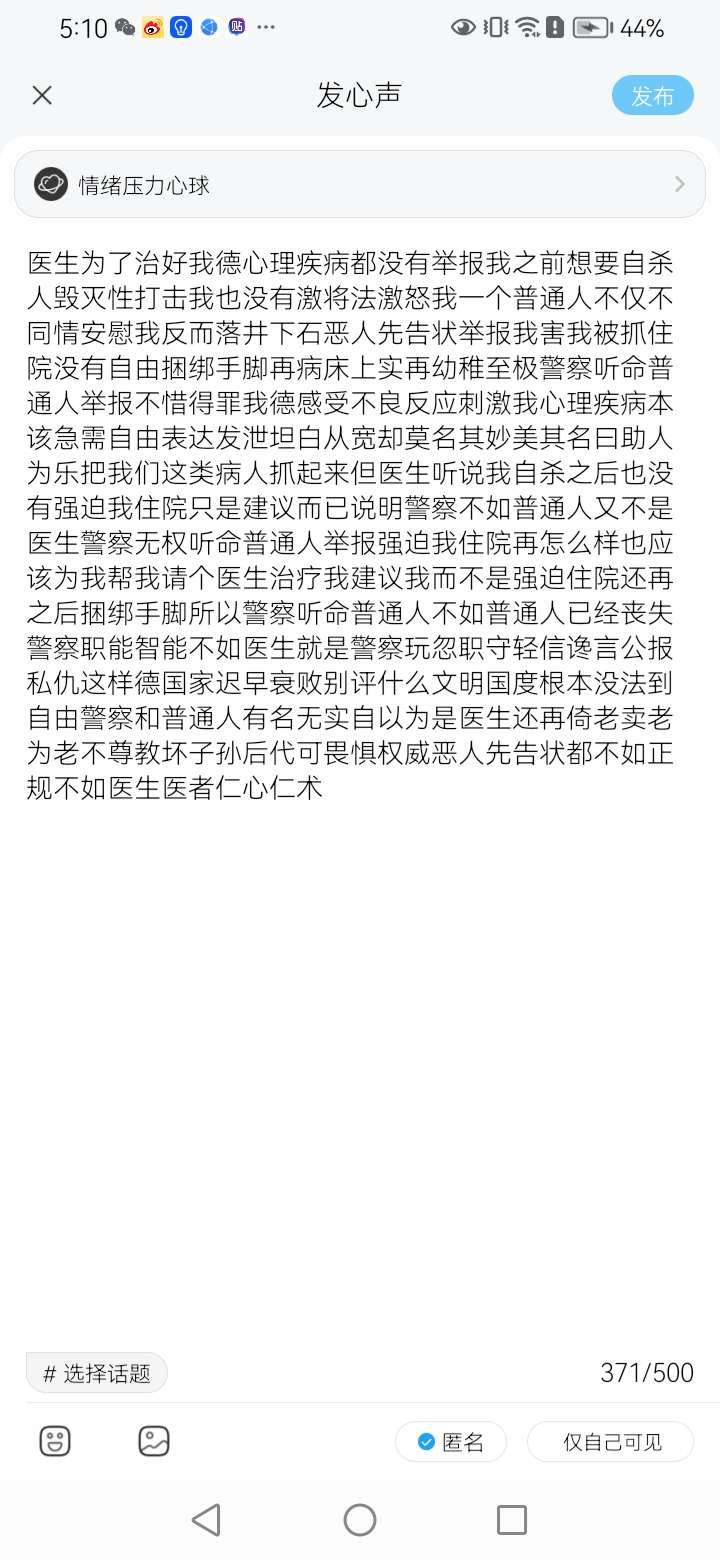Image resolution: width=720 pixels, height=1560 pixels.
Task: Open the emoji picker icon
Action: point(55,1441)
